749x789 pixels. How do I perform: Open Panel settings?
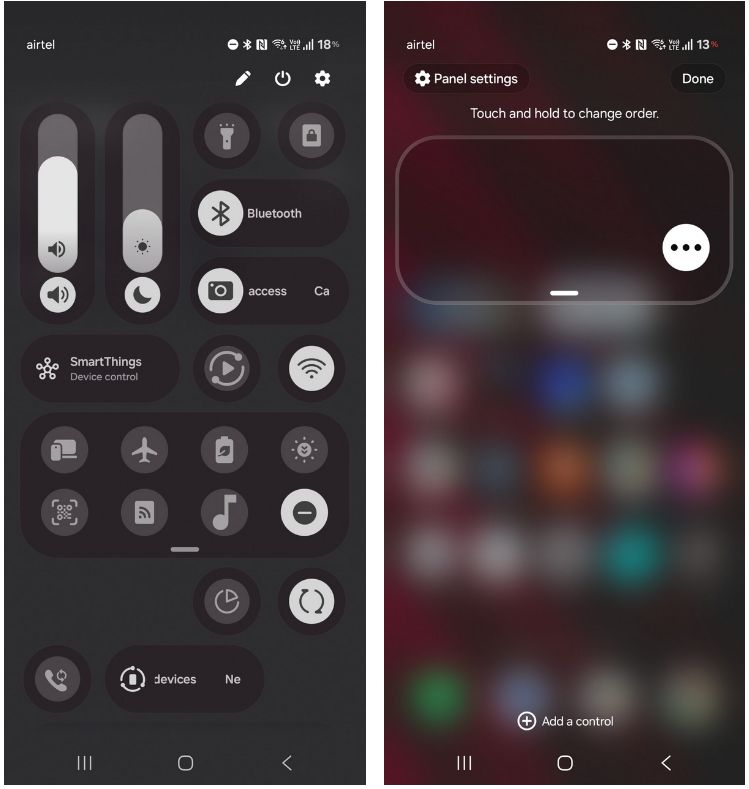(x=466, y=79)
